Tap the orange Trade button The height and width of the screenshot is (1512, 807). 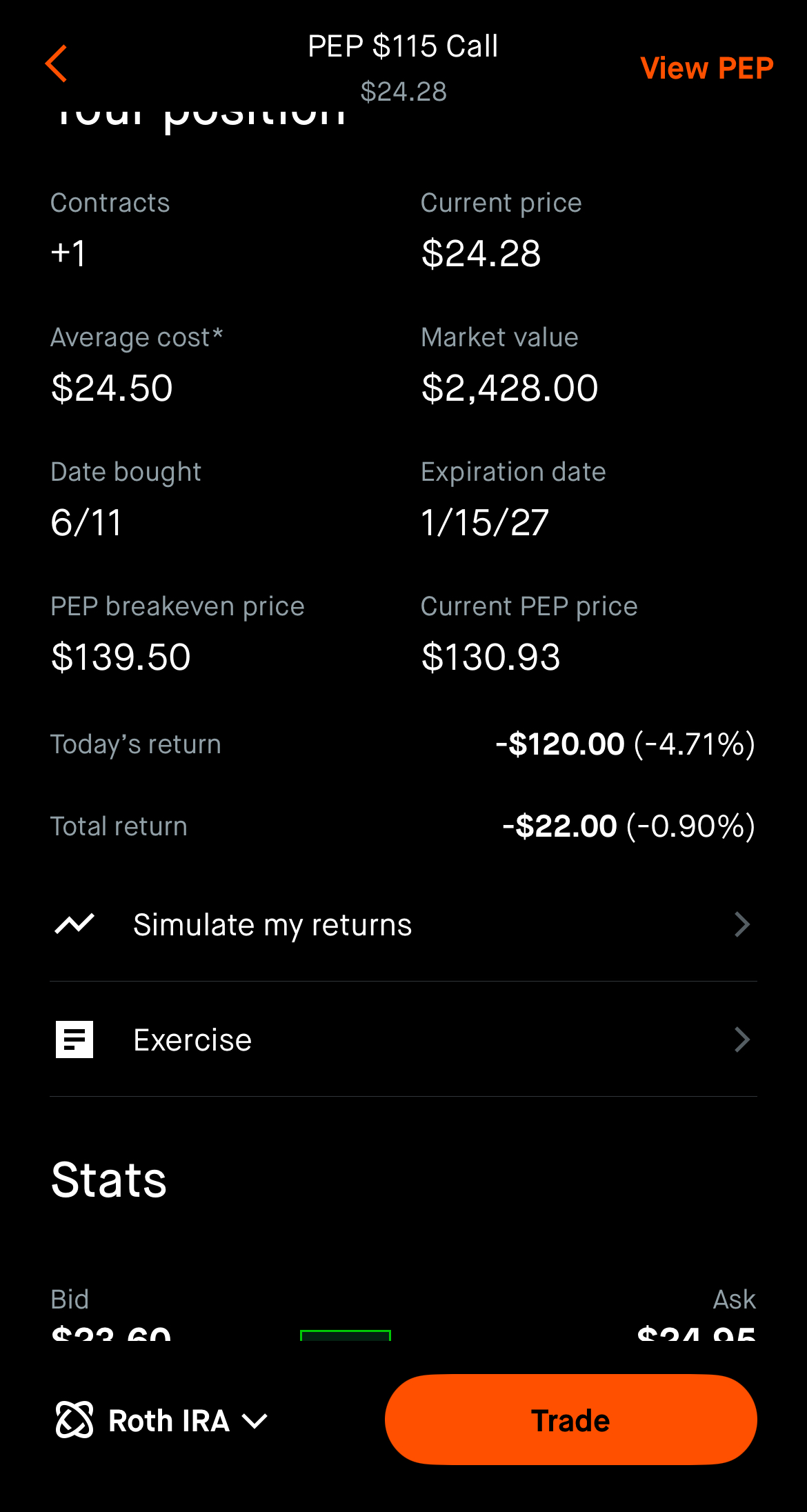tap(570, 1420)
